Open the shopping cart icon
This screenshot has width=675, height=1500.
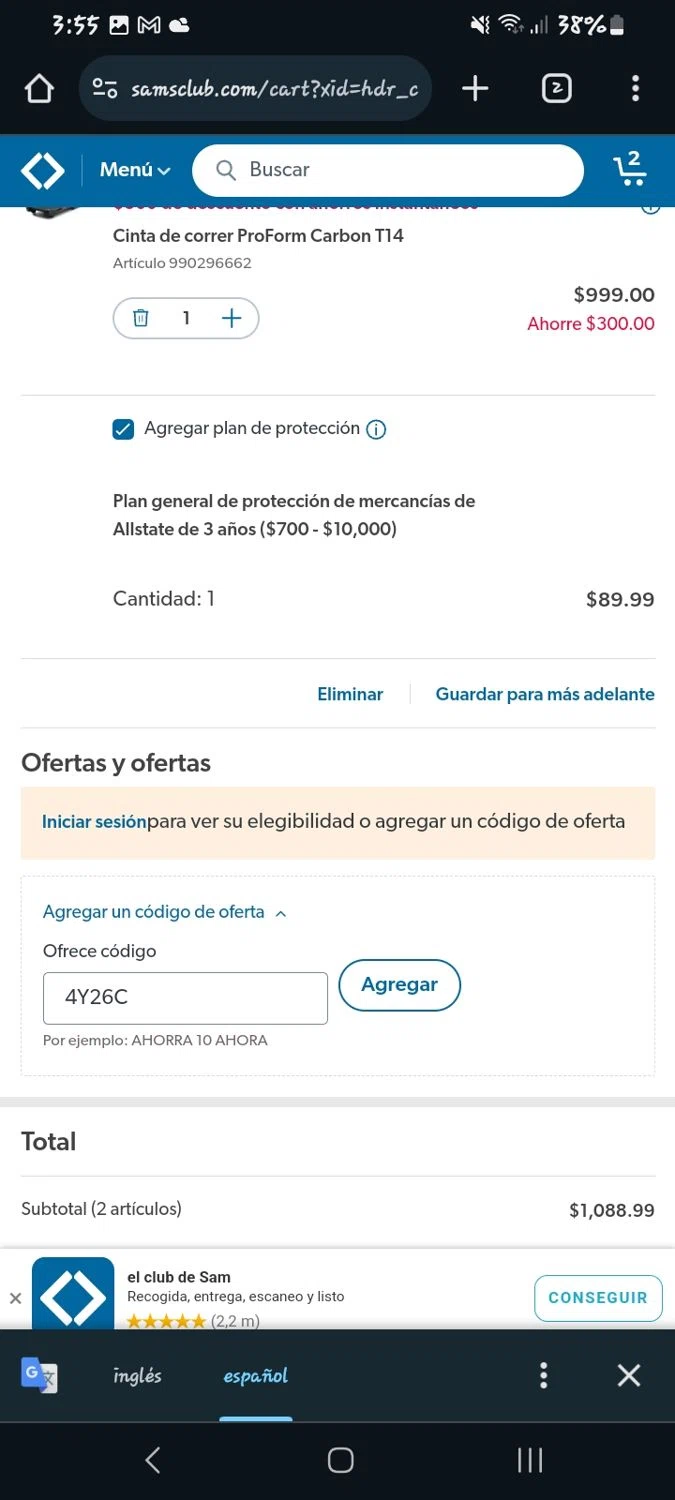(630, 169)
